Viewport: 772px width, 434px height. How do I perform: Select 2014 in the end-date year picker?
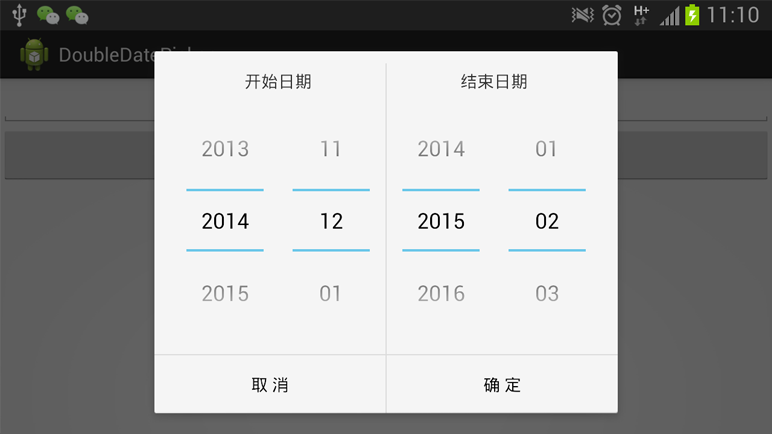[441, 150]
